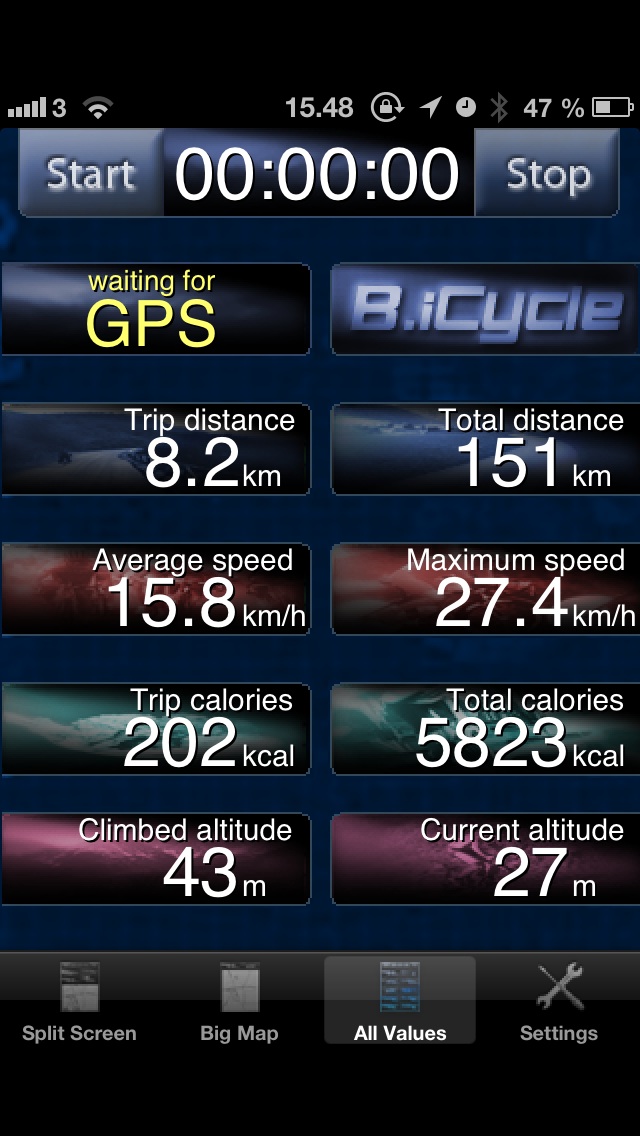This screenshot has height=1136, width=640.
Task: Go to the Settings tab
Action: [x=559, y=1001]
